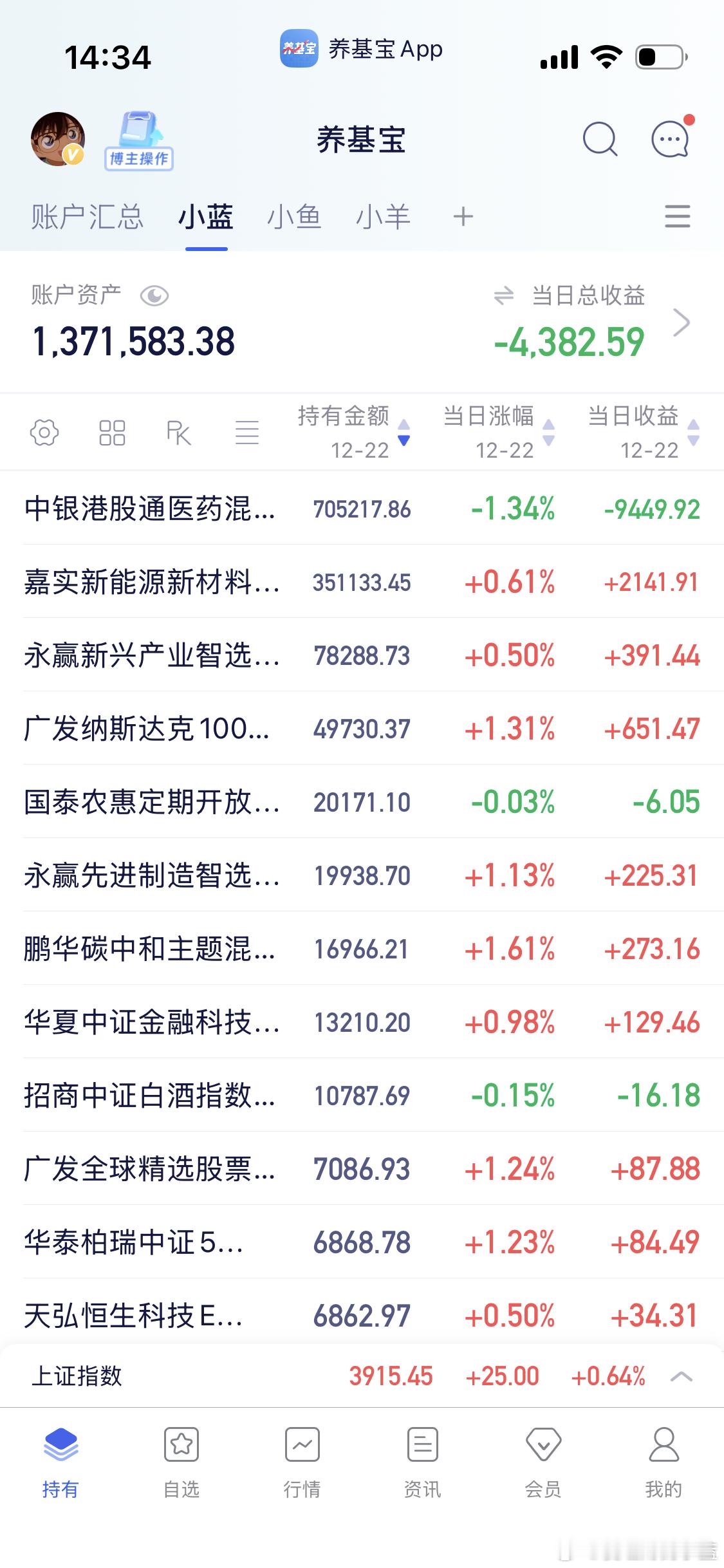Viewport: 724px width, 1568px height.
Task: Toggle sort order on 当日收益 column
Action: [692, 433]
